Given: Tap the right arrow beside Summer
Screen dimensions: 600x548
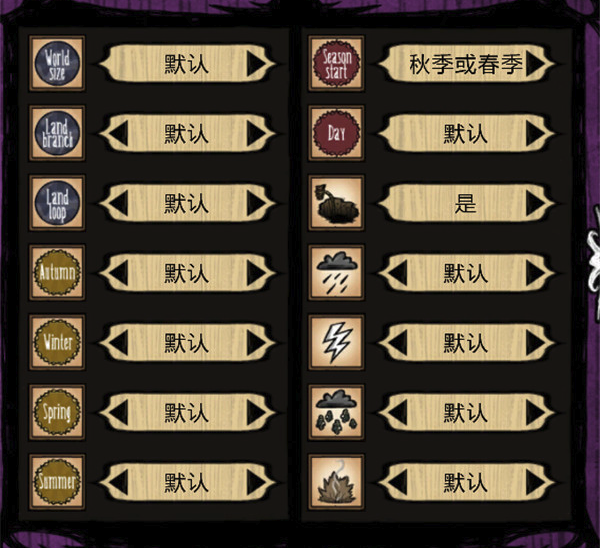Looking at the screenshot, I should pos(257,483).
